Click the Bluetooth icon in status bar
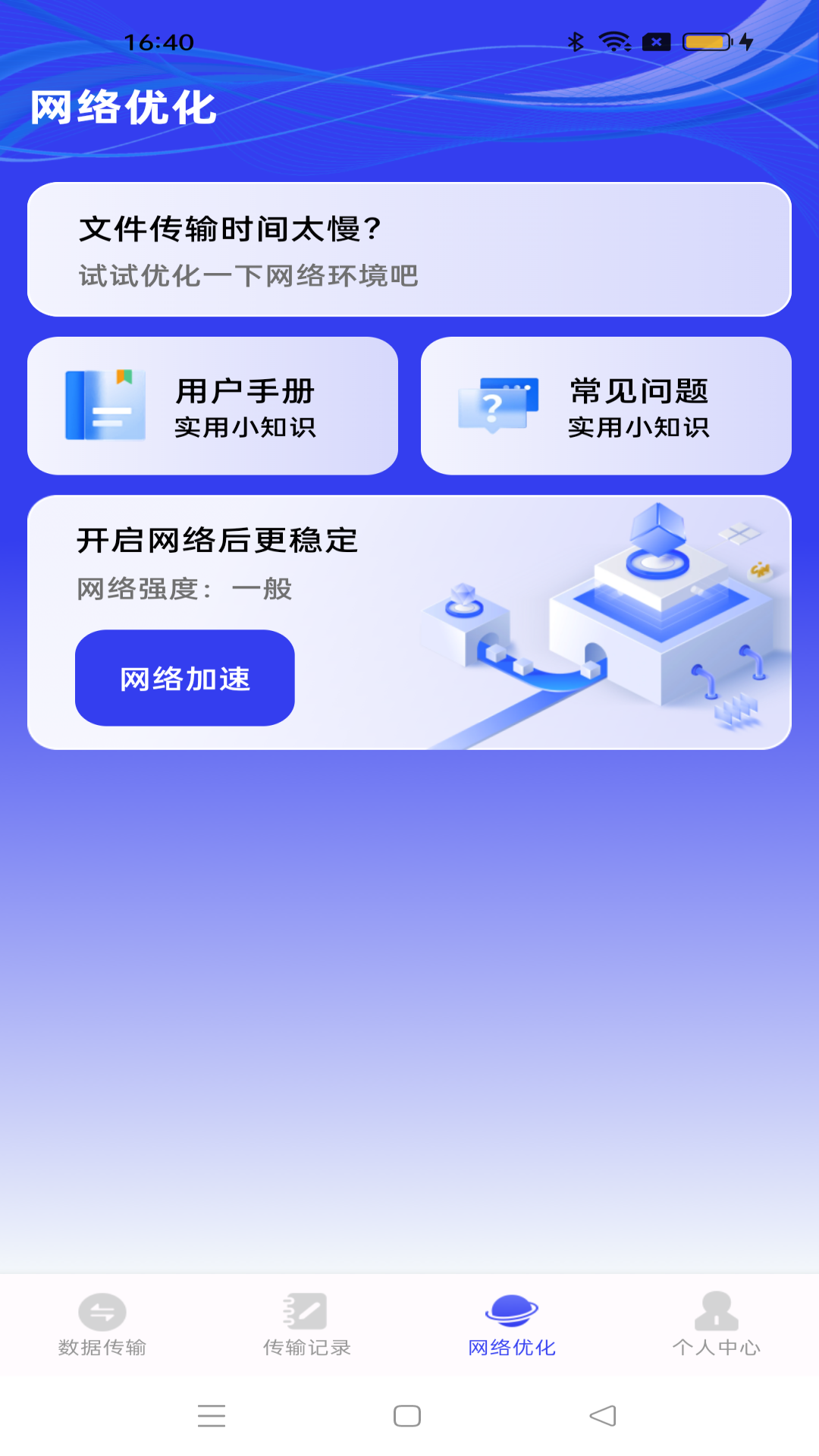This screenshot has height=1456, width=819. click(x=574, y=42)
